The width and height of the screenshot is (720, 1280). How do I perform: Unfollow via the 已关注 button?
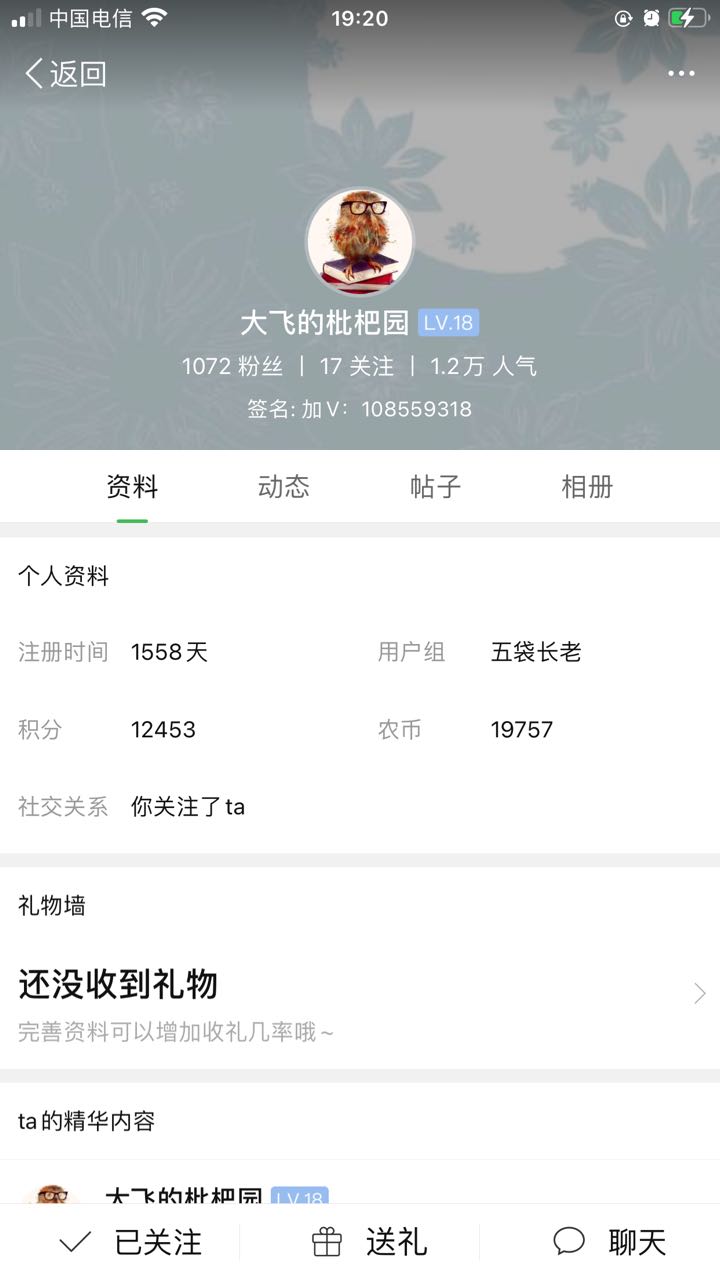(131, 1242)
